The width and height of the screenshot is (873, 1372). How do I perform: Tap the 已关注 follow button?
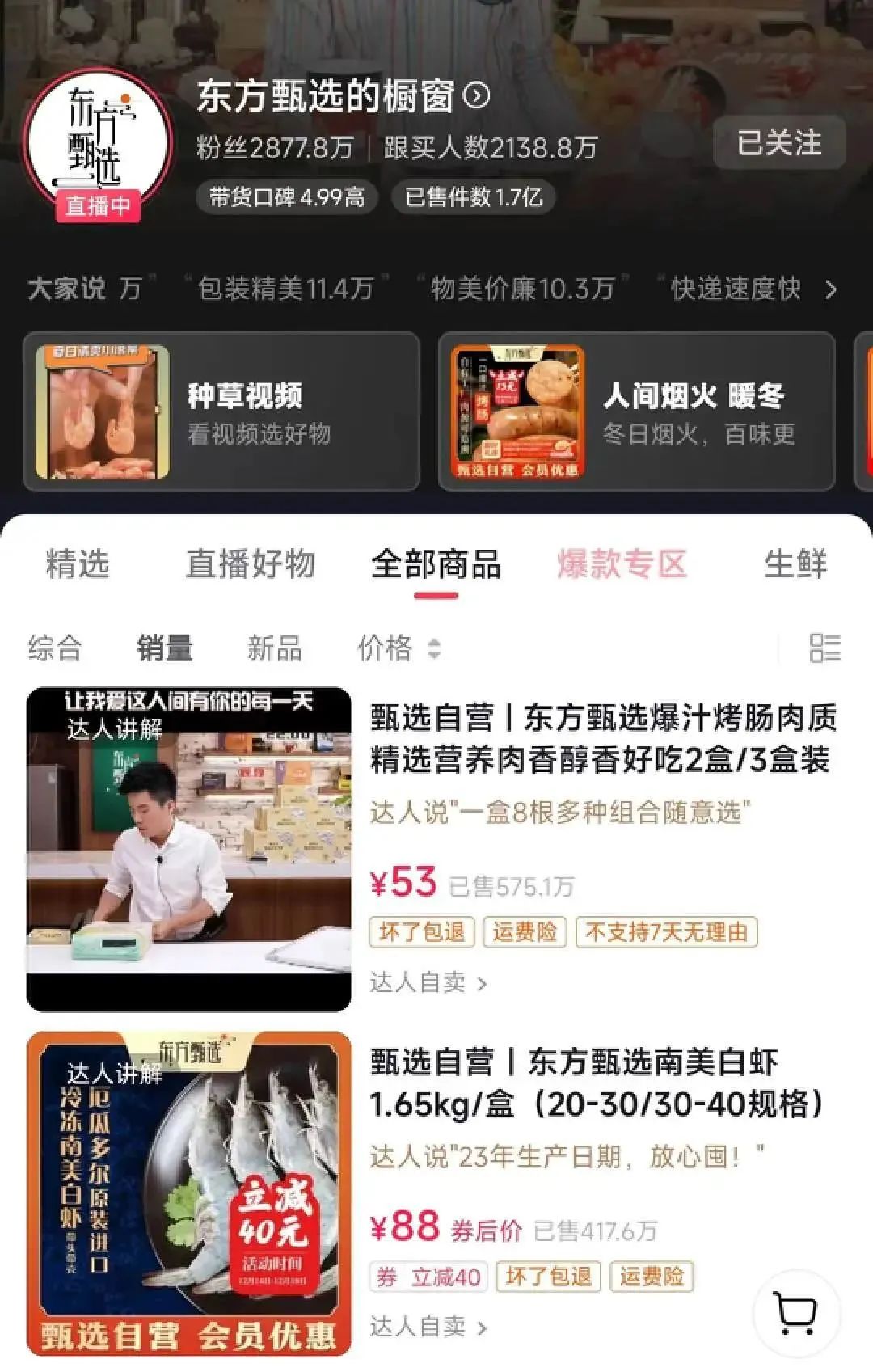(778, 143)
